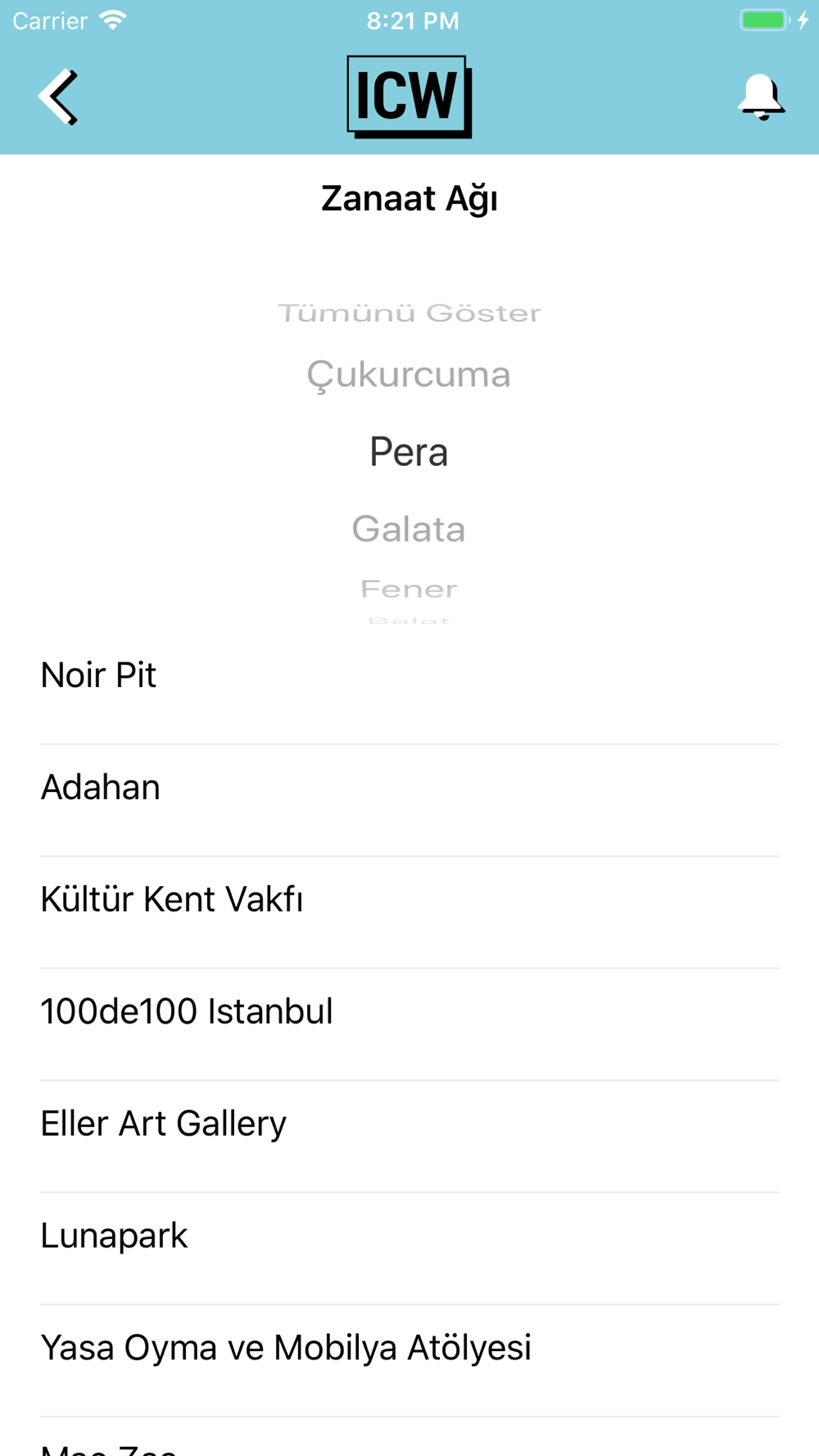Pick Fener in the district picker
The image size is (819, 1456).
409,589
